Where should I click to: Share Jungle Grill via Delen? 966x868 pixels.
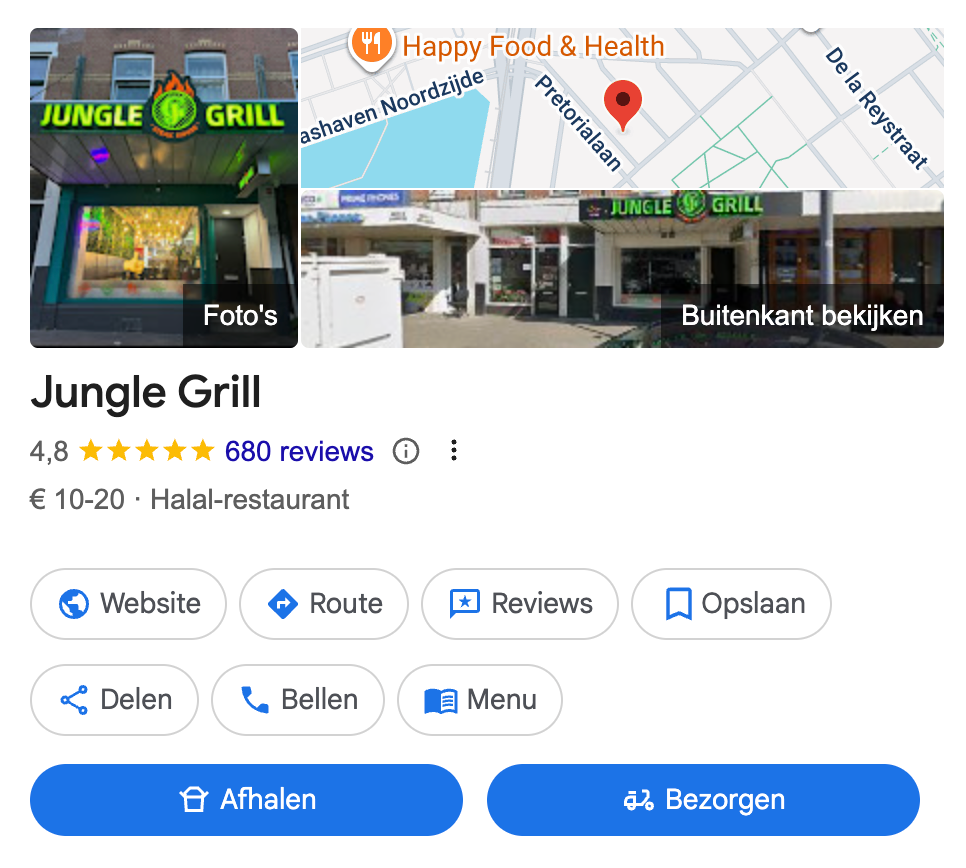tap(115, 700)
